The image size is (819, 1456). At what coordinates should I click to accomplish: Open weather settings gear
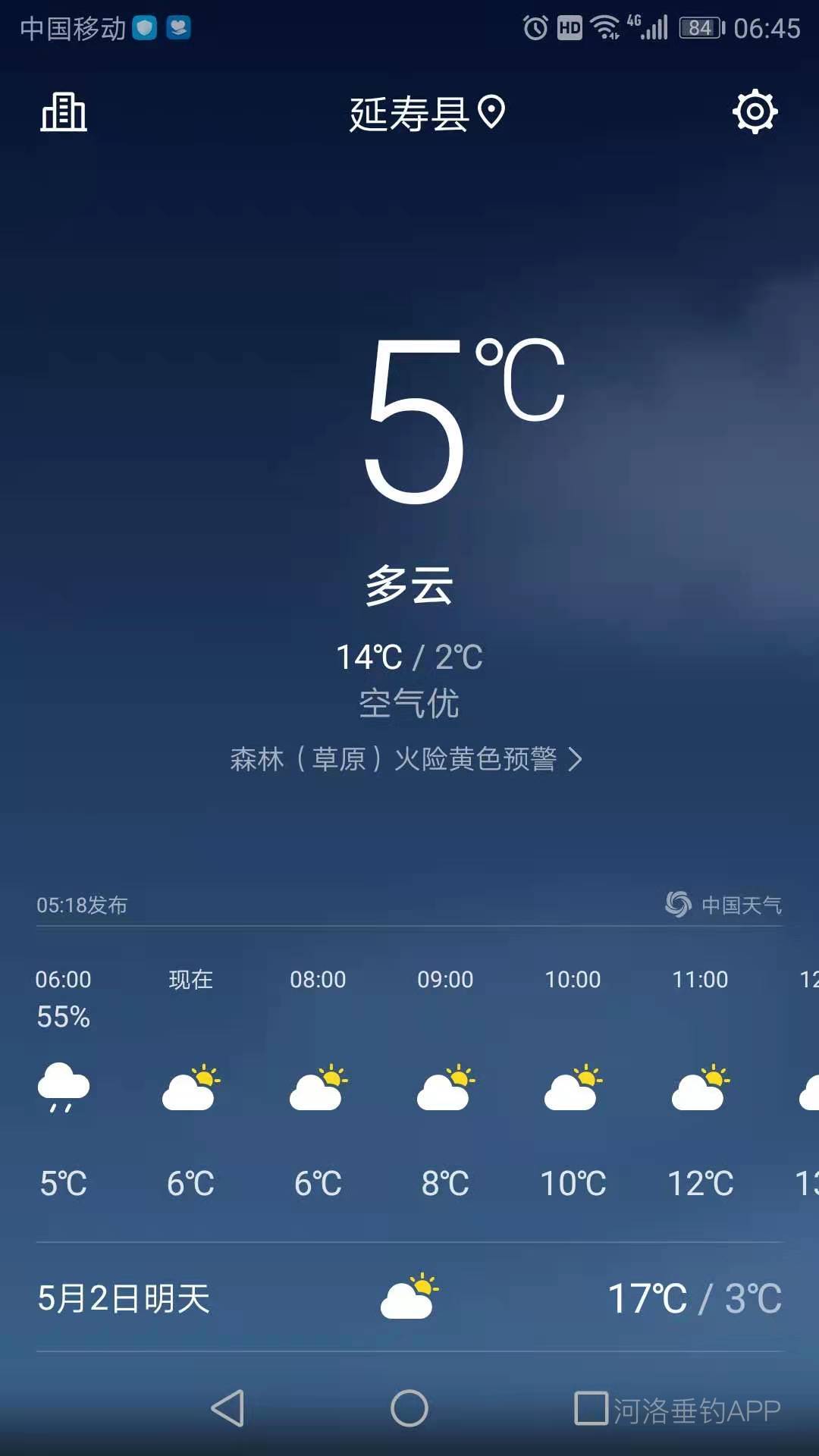755,112
